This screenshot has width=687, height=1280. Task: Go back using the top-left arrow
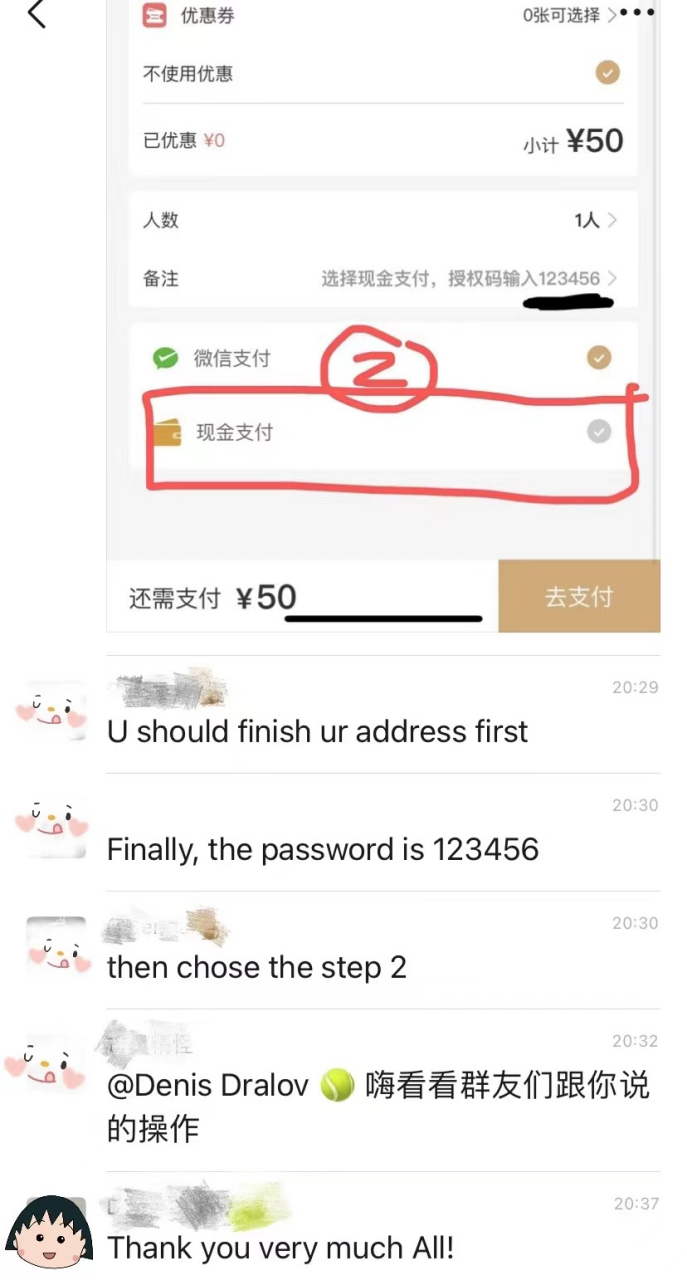pyautogui.click(x=37, y=15)
